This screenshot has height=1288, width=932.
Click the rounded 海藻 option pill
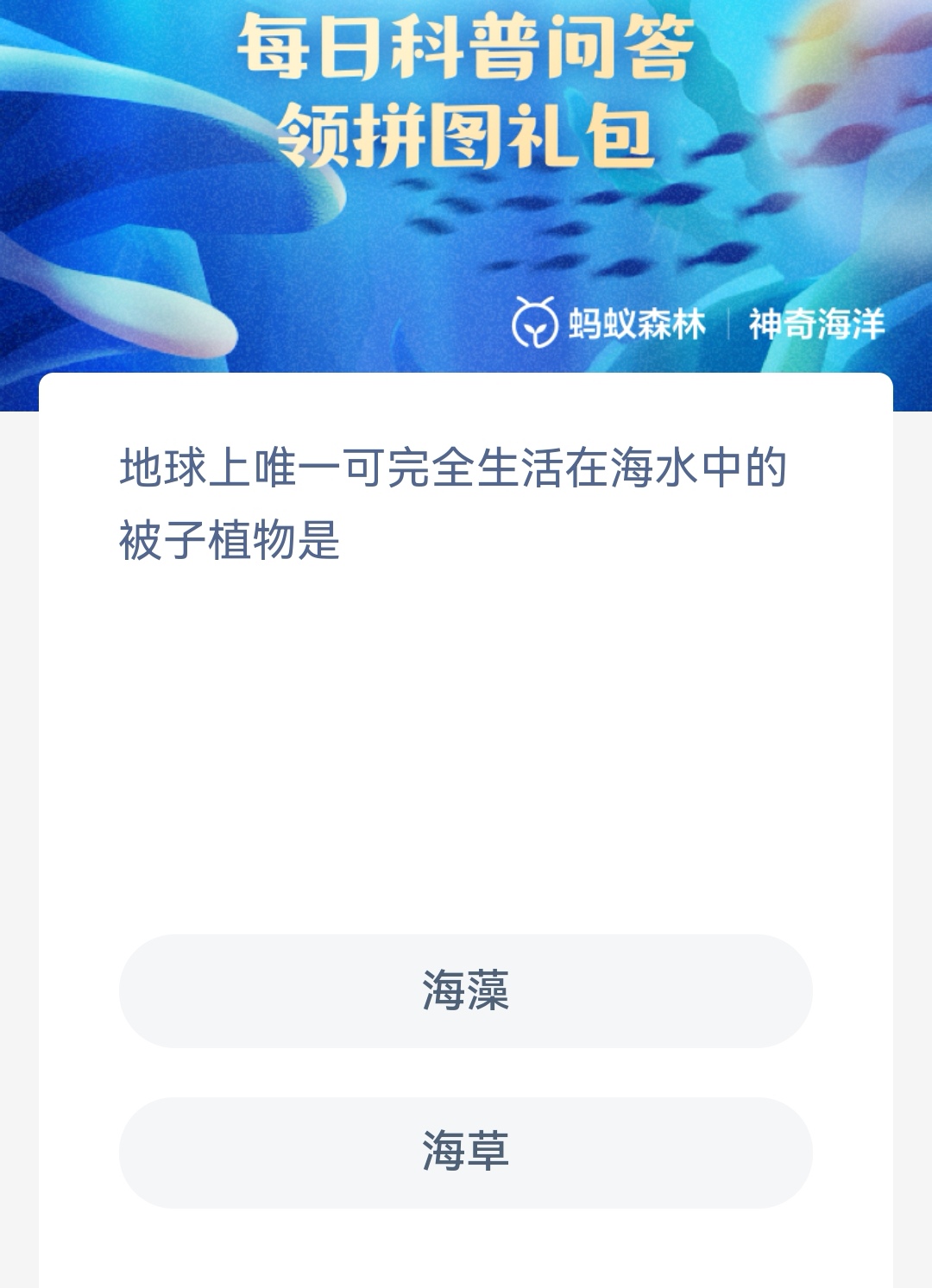point(466,992)
